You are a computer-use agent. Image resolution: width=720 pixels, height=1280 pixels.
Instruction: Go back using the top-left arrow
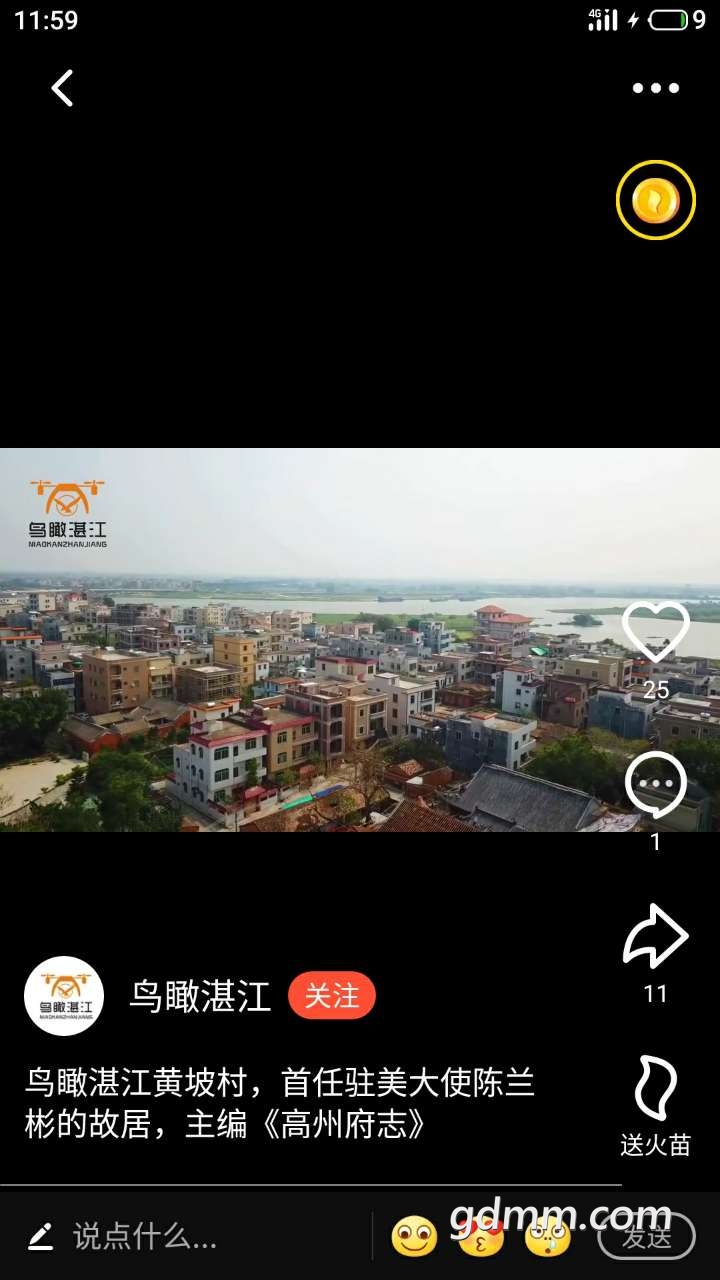pyautogui.click(x=62, y=89)
